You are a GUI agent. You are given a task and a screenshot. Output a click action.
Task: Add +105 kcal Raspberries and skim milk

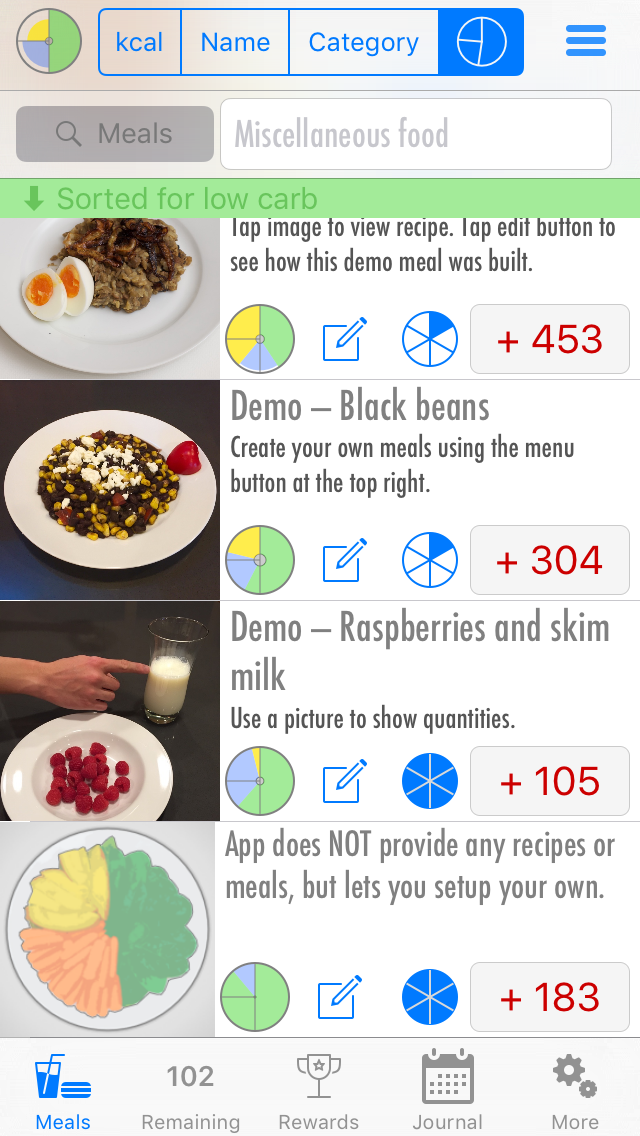click(550, 781)
